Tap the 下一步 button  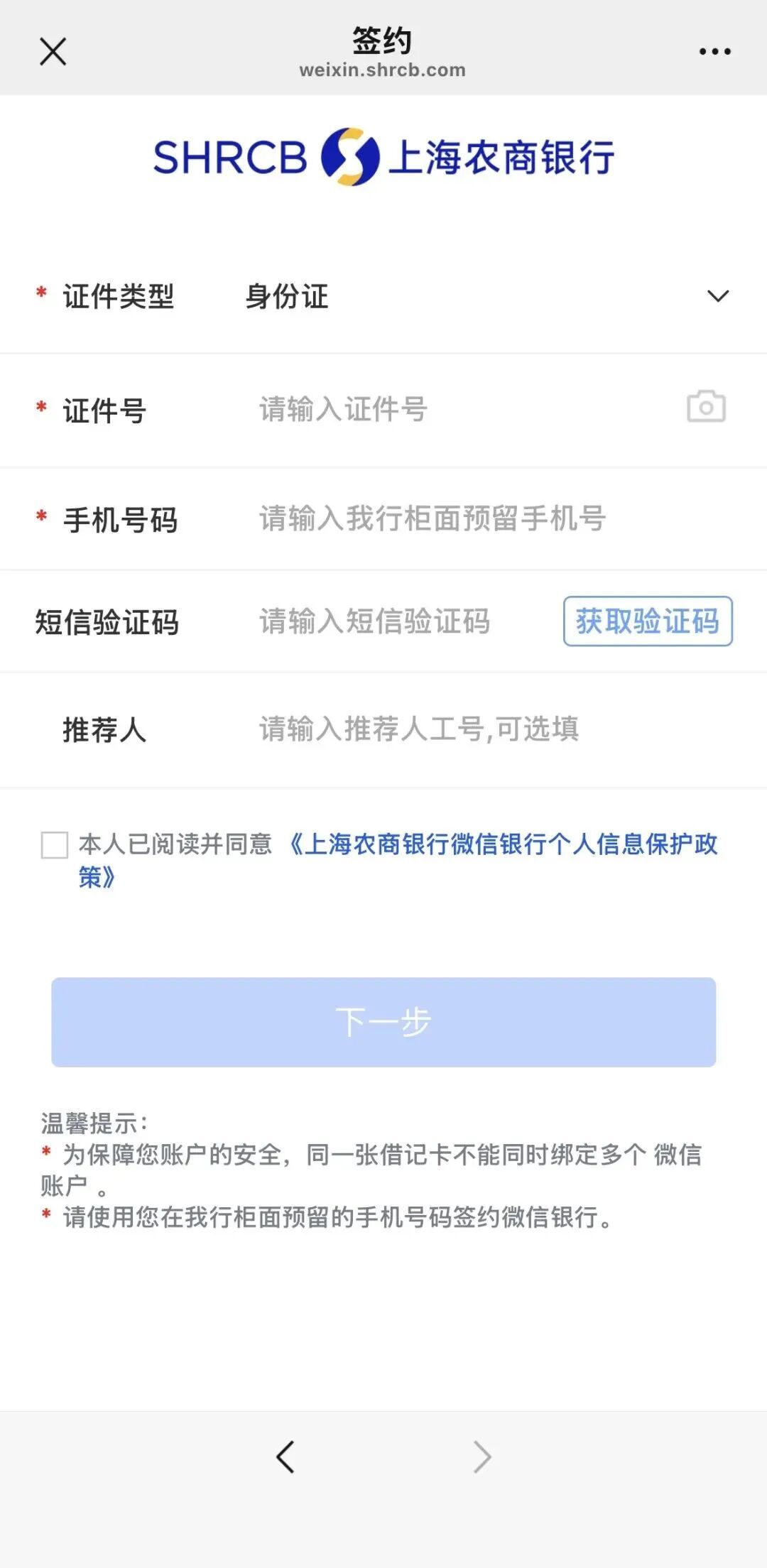click(383, 1022)
